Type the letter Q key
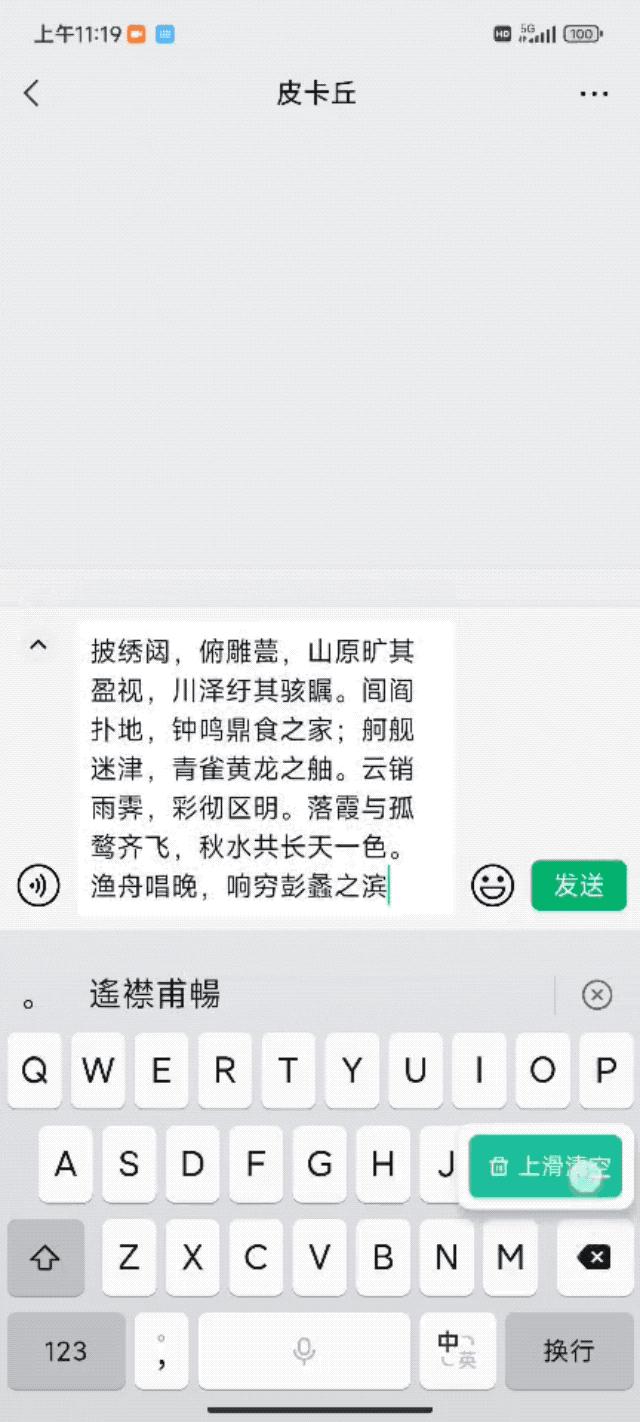The height and width of the screenshot is (1422, 640). click(35, 1071)
